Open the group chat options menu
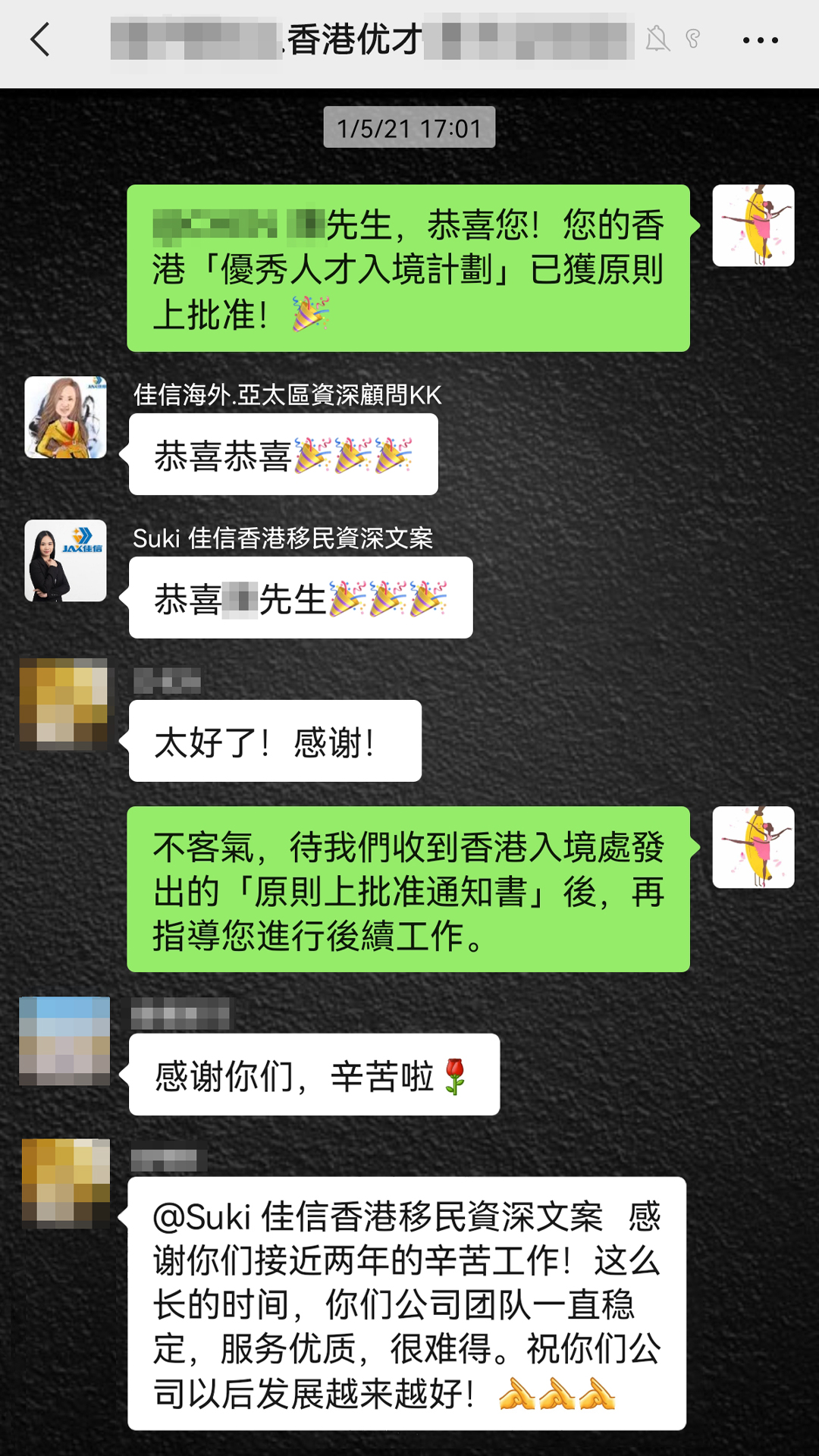 (x=760, y=41)
